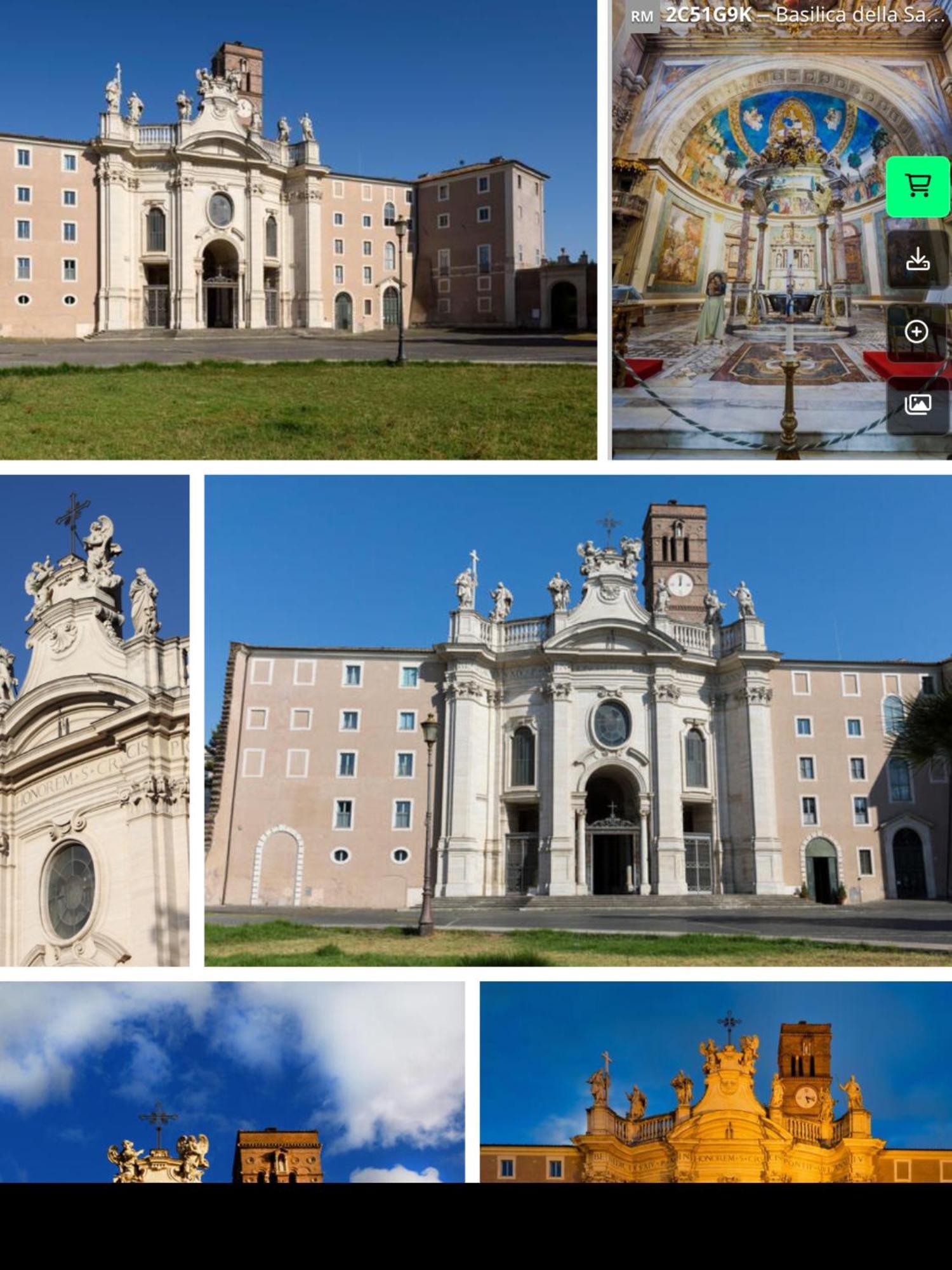Open the wide front facade photo with bell tower
Image resolution: width=952 pixels, height=1270 pixels.
pos(578,721)
